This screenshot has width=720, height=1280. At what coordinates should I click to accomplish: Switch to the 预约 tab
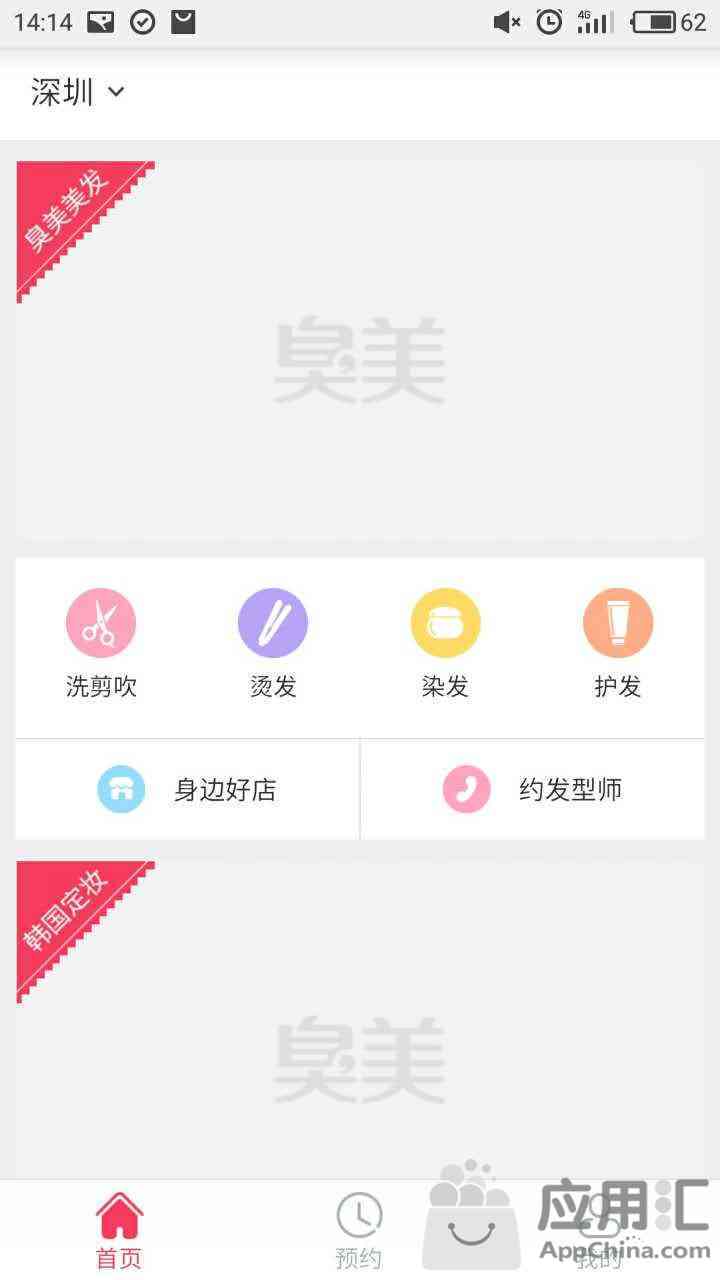click(x=359, y=1231)
